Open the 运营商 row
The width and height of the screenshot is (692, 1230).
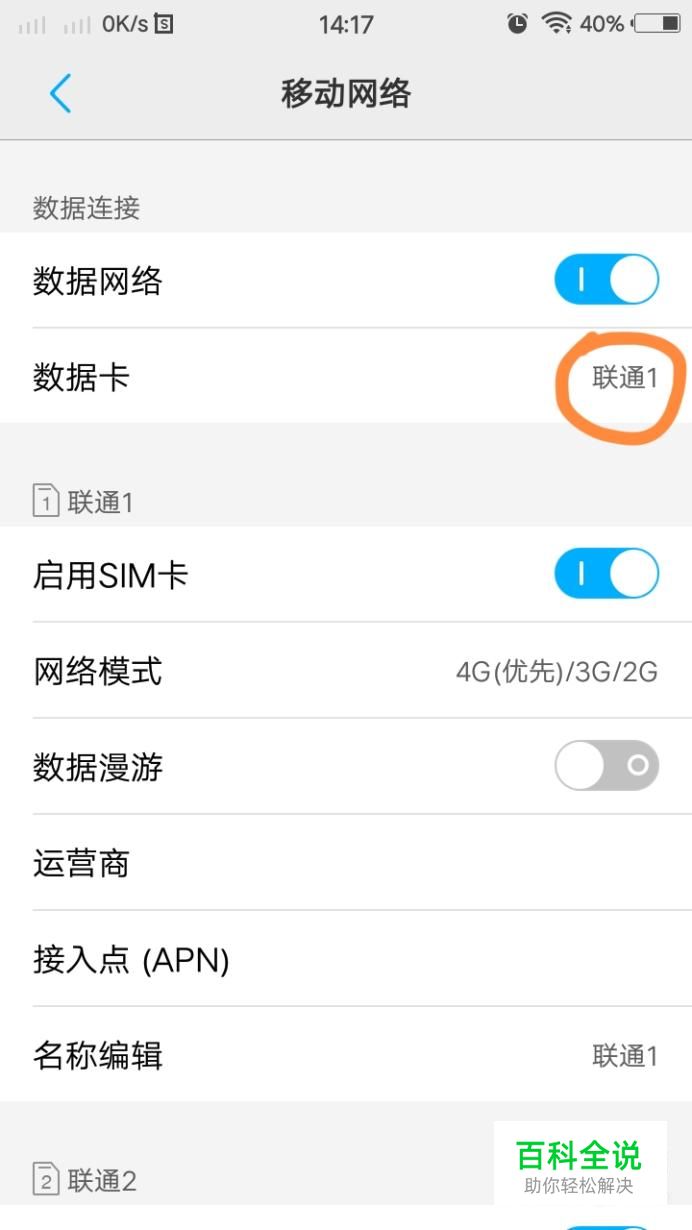346,863
